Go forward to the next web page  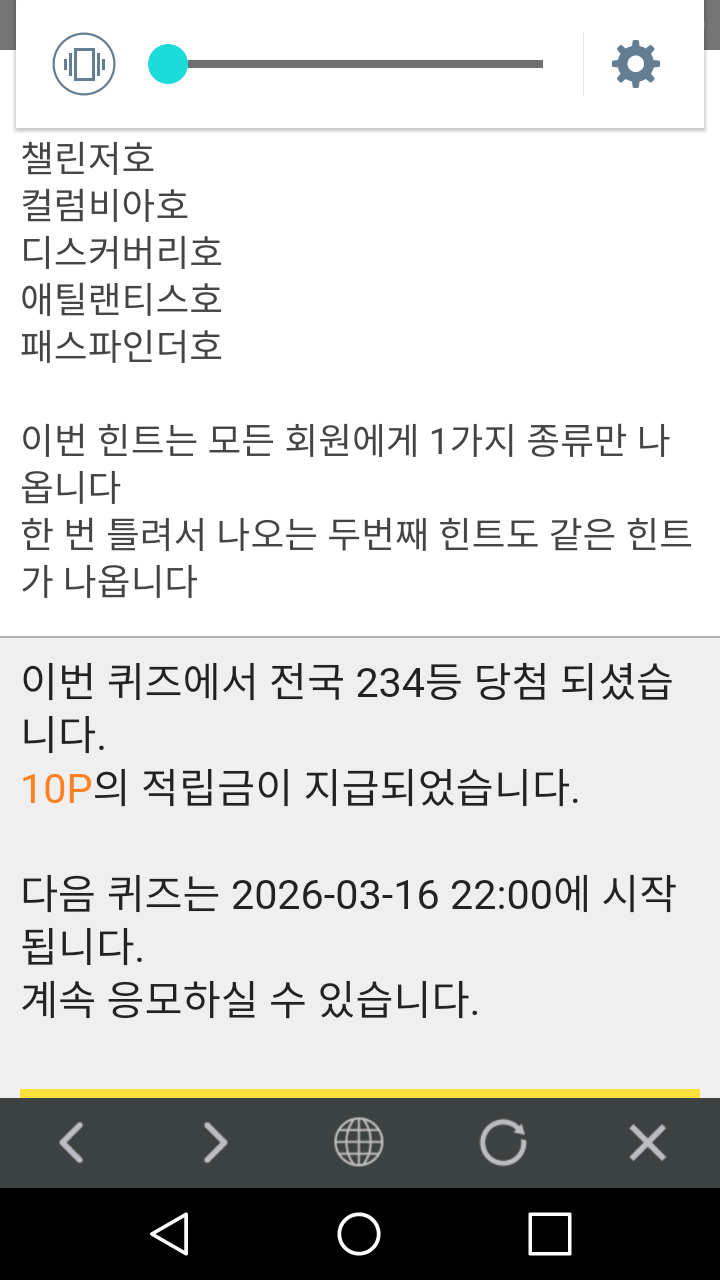click(215, 1142)
